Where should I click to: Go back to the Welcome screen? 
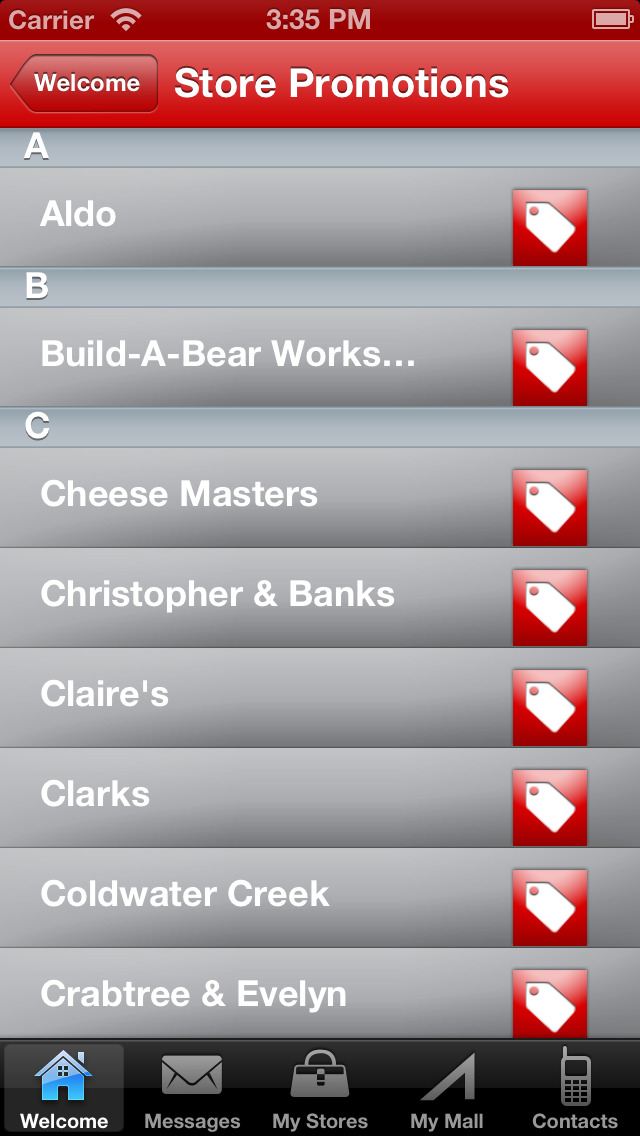click(86, 84)
